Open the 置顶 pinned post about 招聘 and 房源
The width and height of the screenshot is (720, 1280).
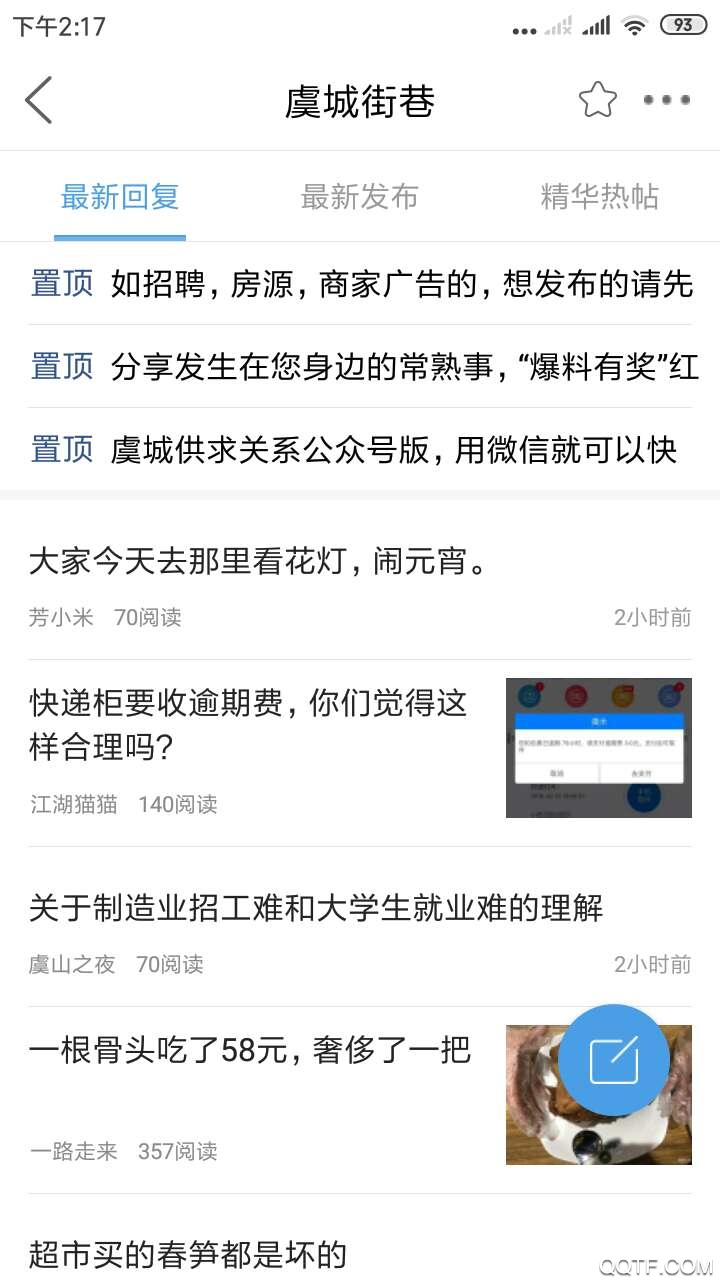(x=360, y=285)
